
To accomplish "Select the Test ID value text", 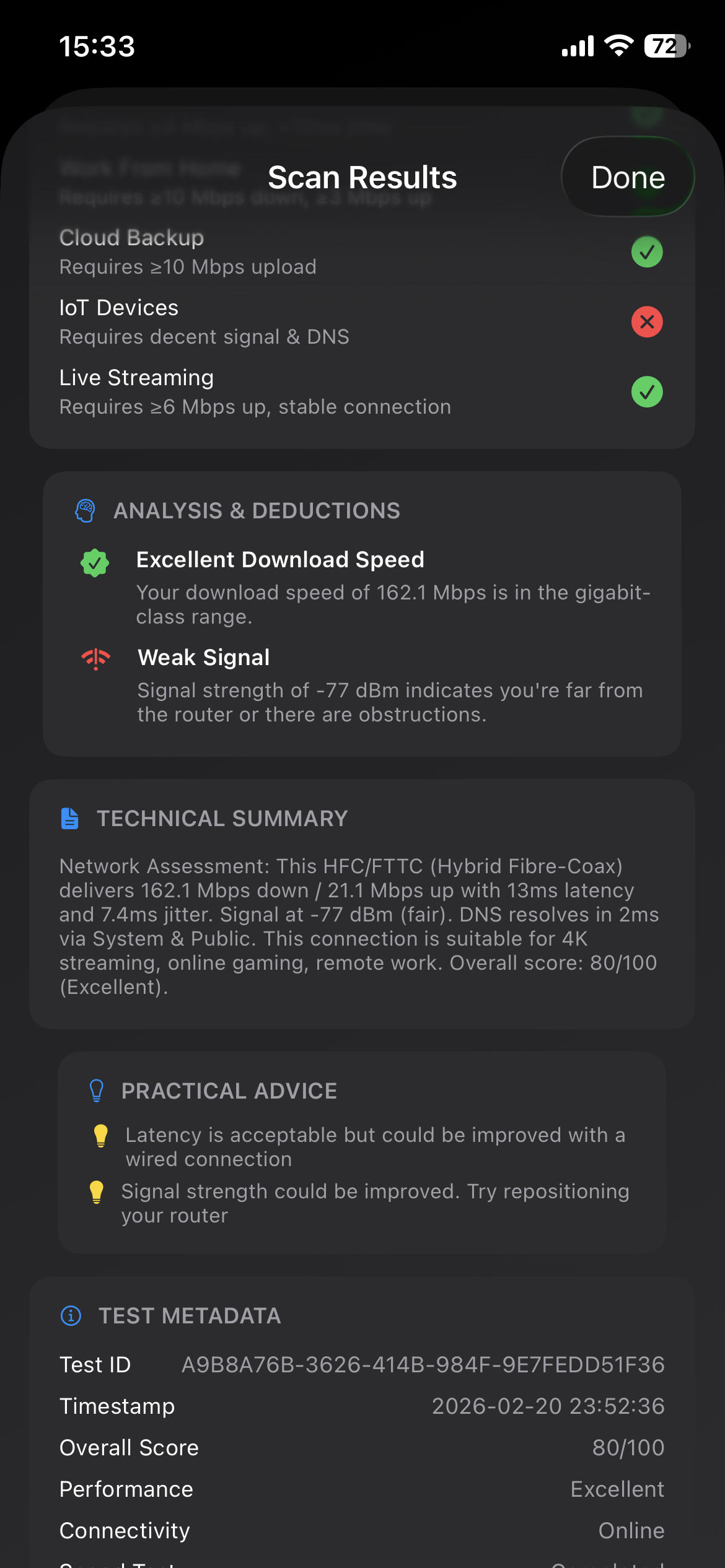I will [423, 1364].
